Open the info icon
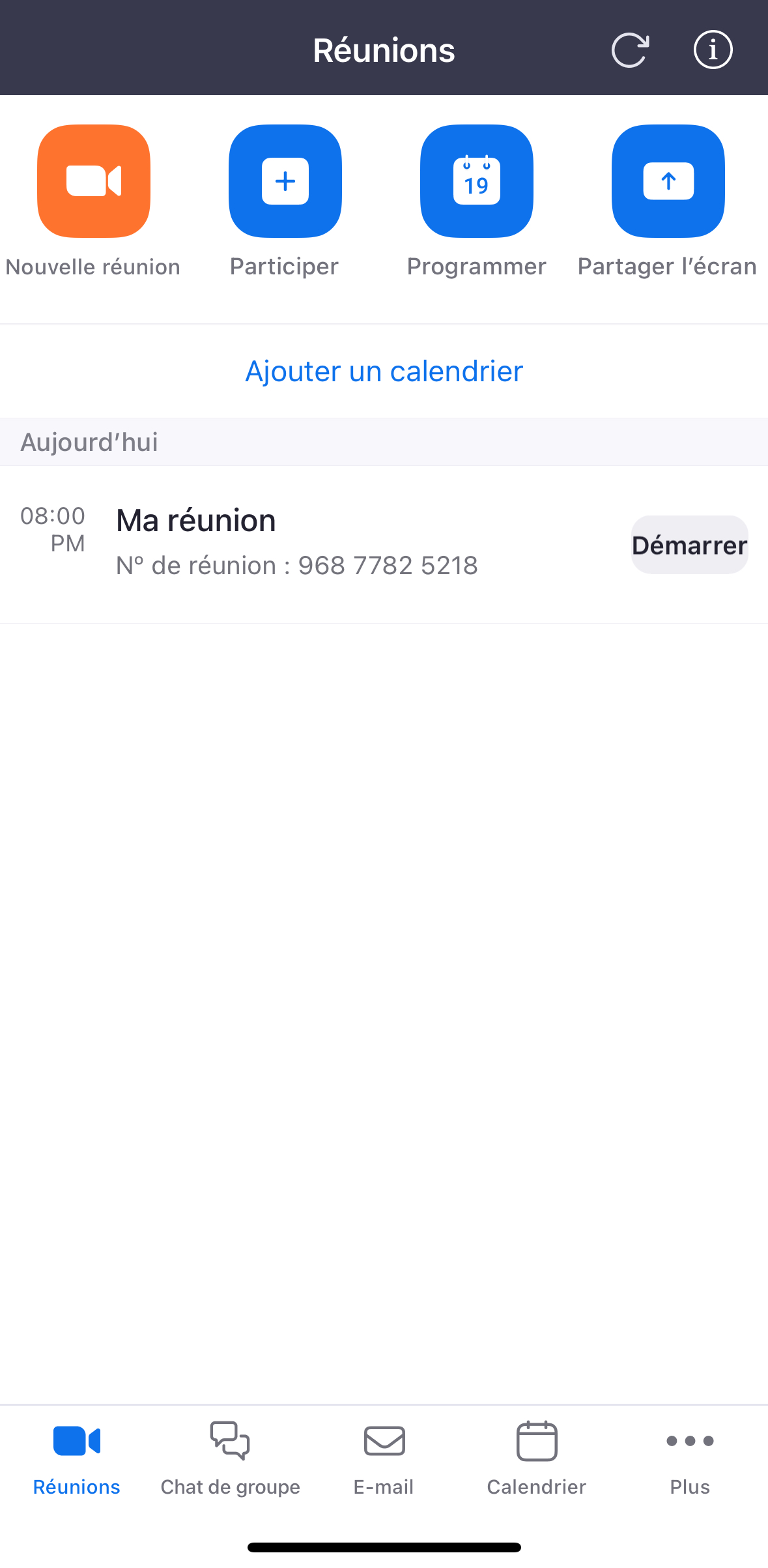 coord(713,50)
